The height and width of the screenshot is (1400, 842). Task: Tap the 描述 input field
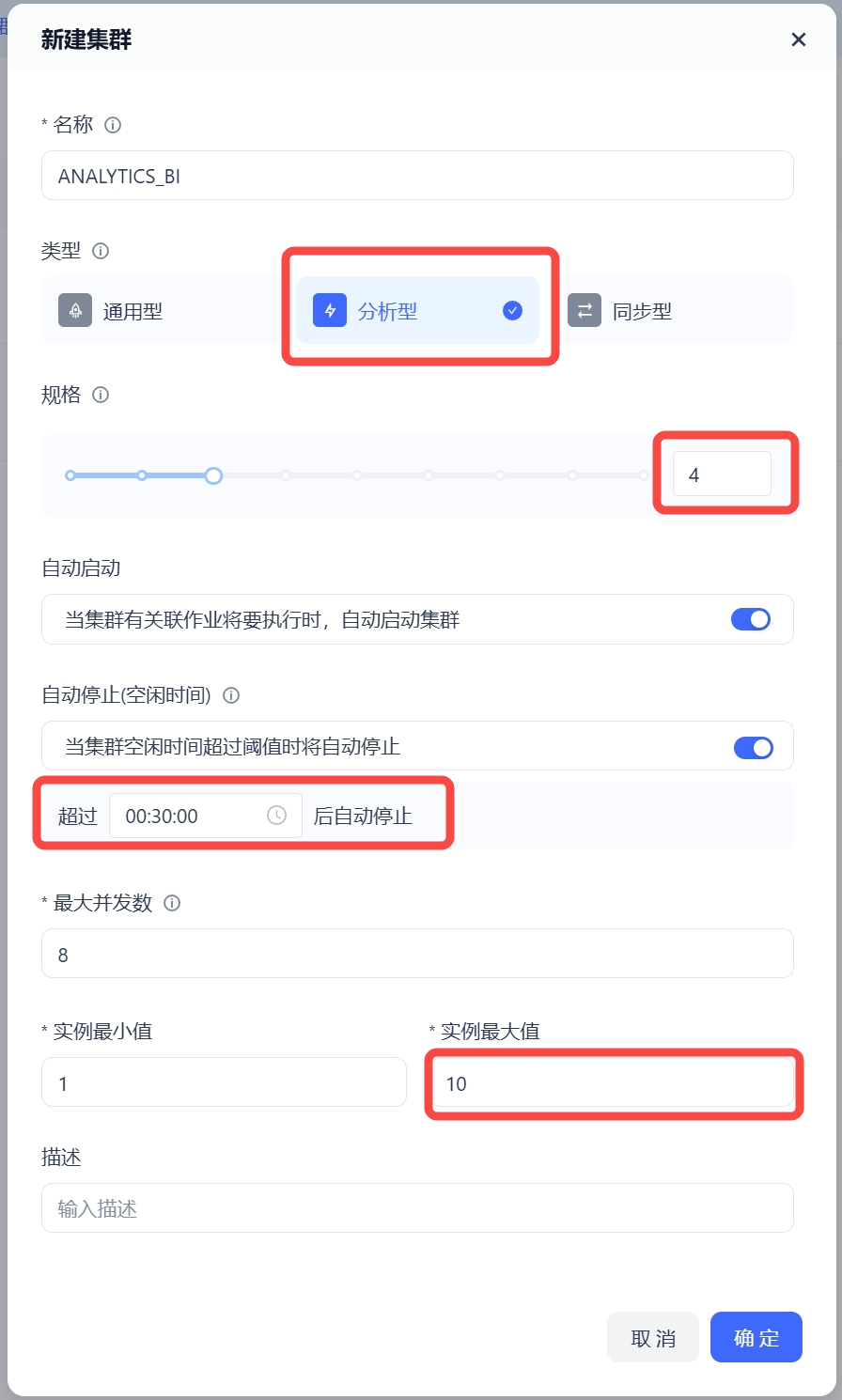(417, 1208)
